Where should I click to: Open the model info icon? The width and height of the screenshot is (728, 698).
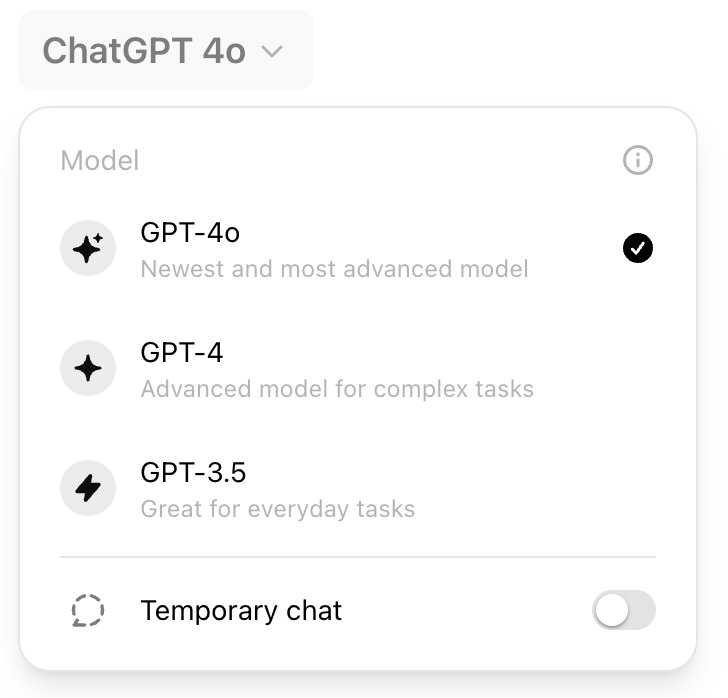point(637,160)
